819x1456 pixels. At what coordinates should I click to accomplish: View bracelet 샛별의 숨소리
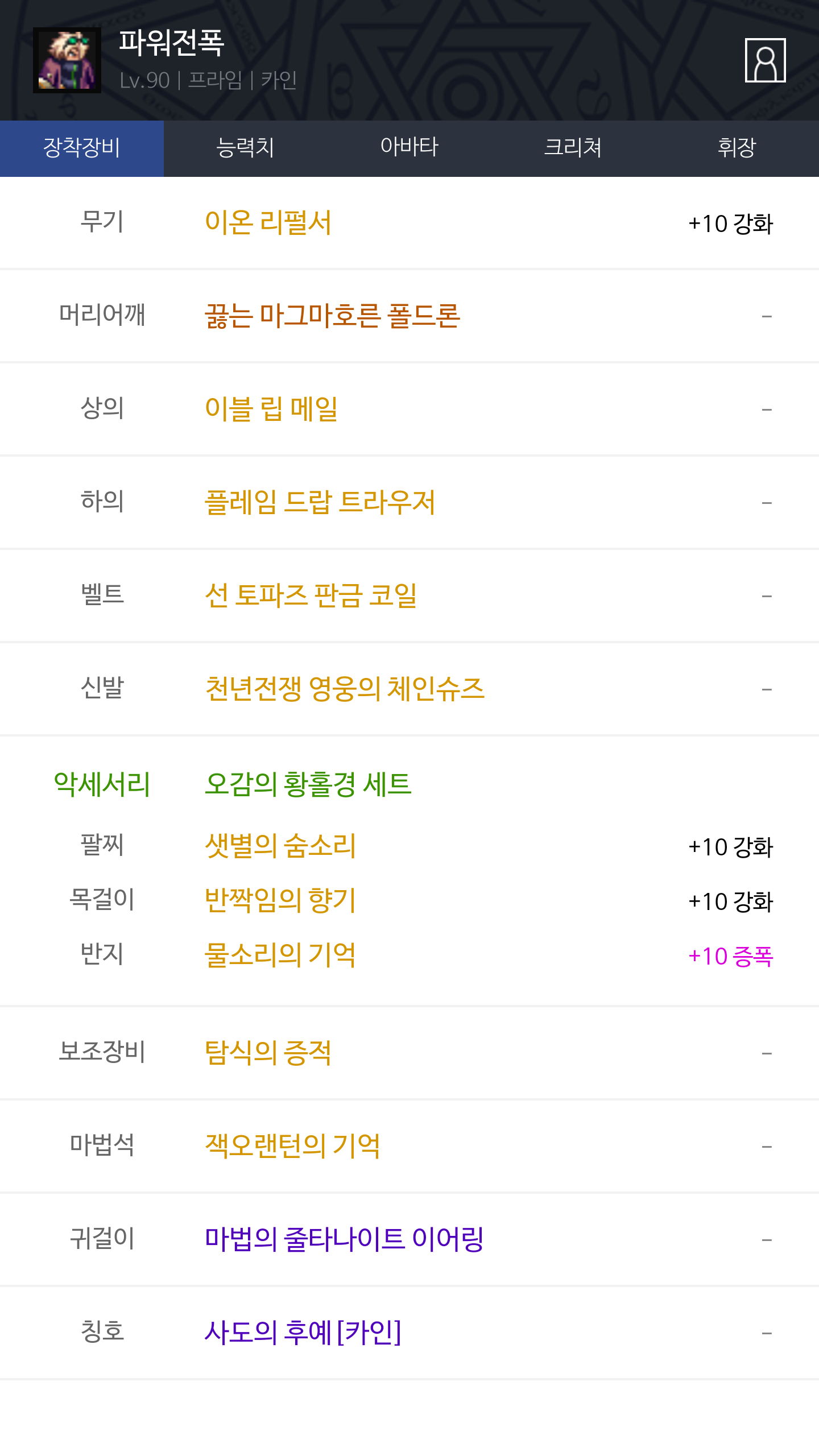[280, 846]
